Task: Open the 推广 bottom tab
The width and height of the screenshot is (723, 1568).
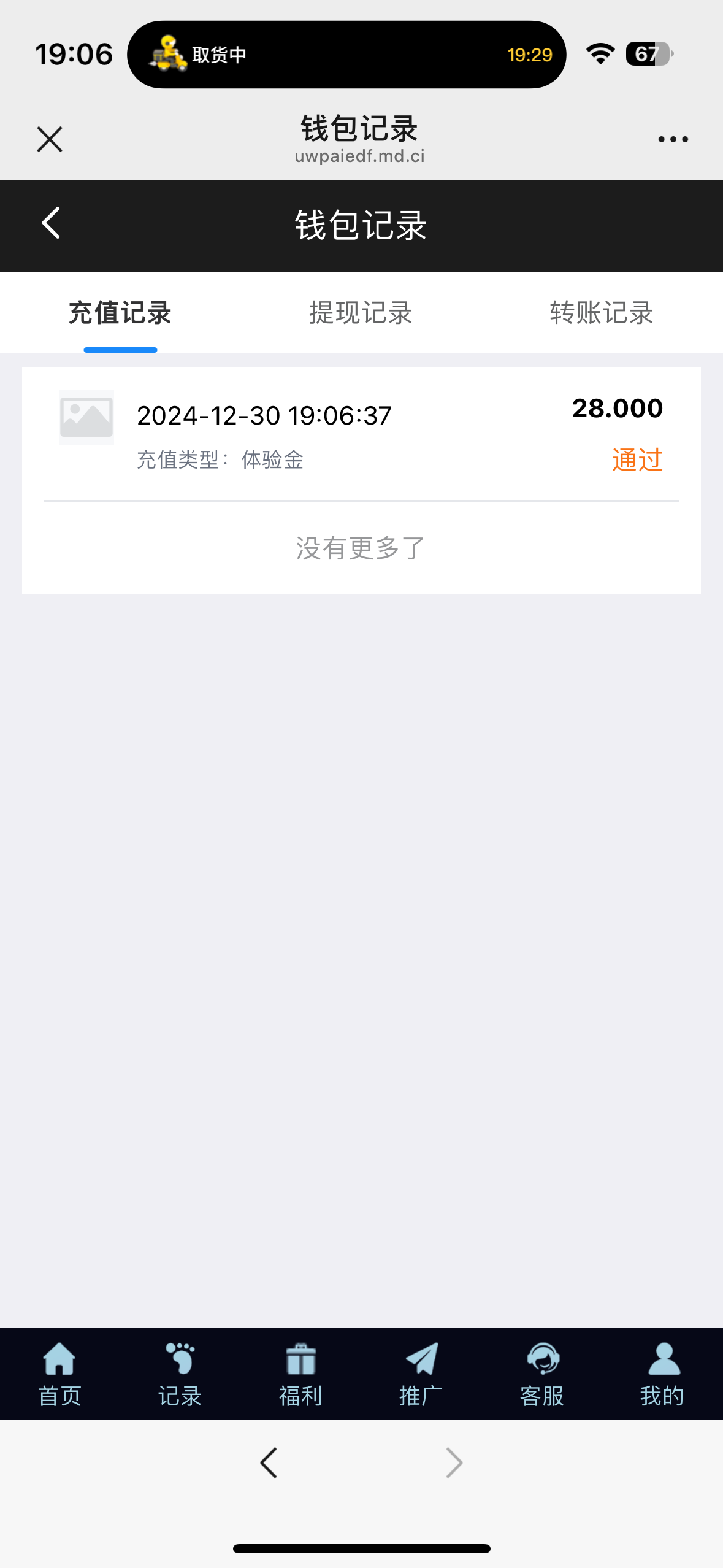Action: click(x=421, y=1374)
